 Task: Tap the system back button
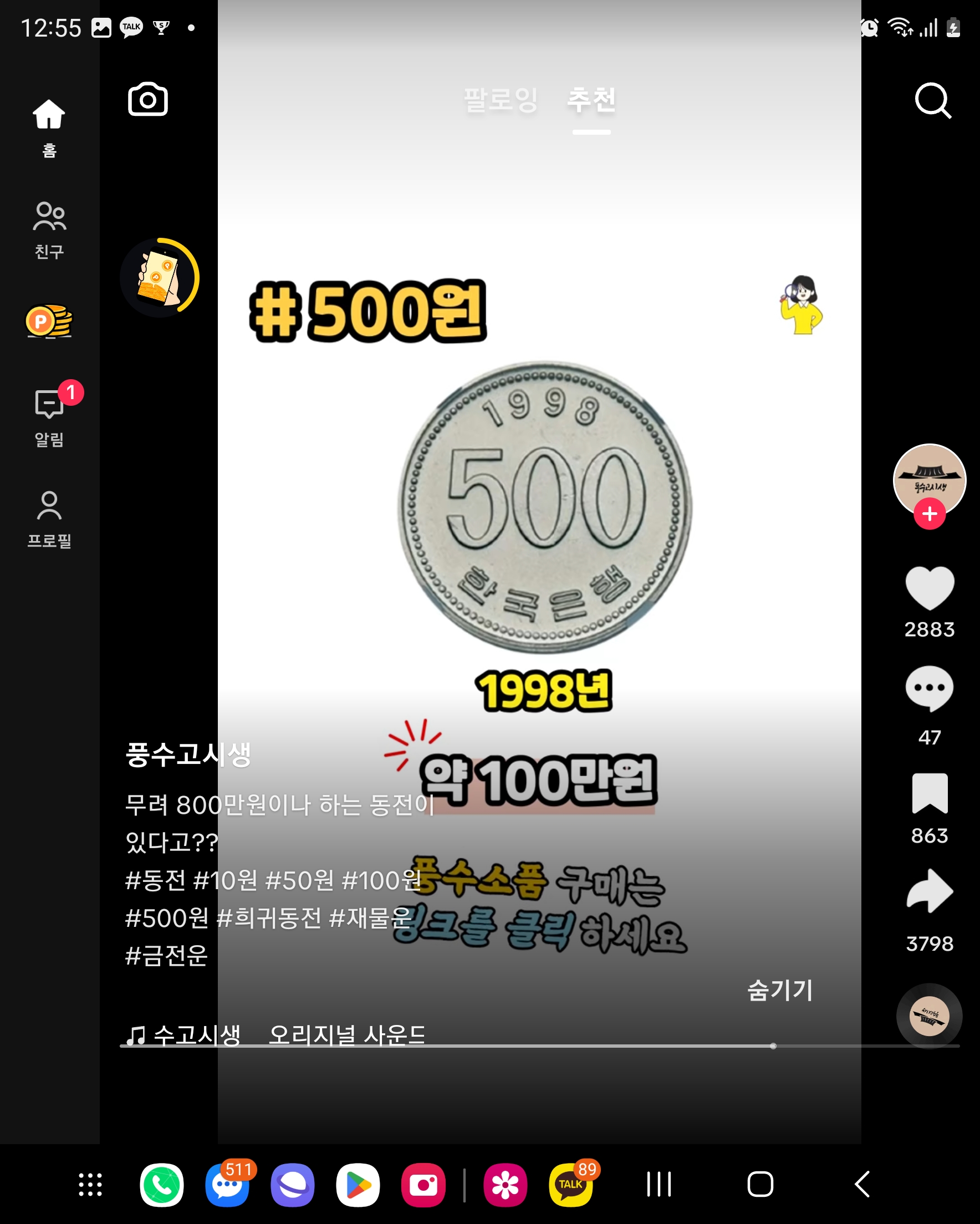coord(862,1184)
